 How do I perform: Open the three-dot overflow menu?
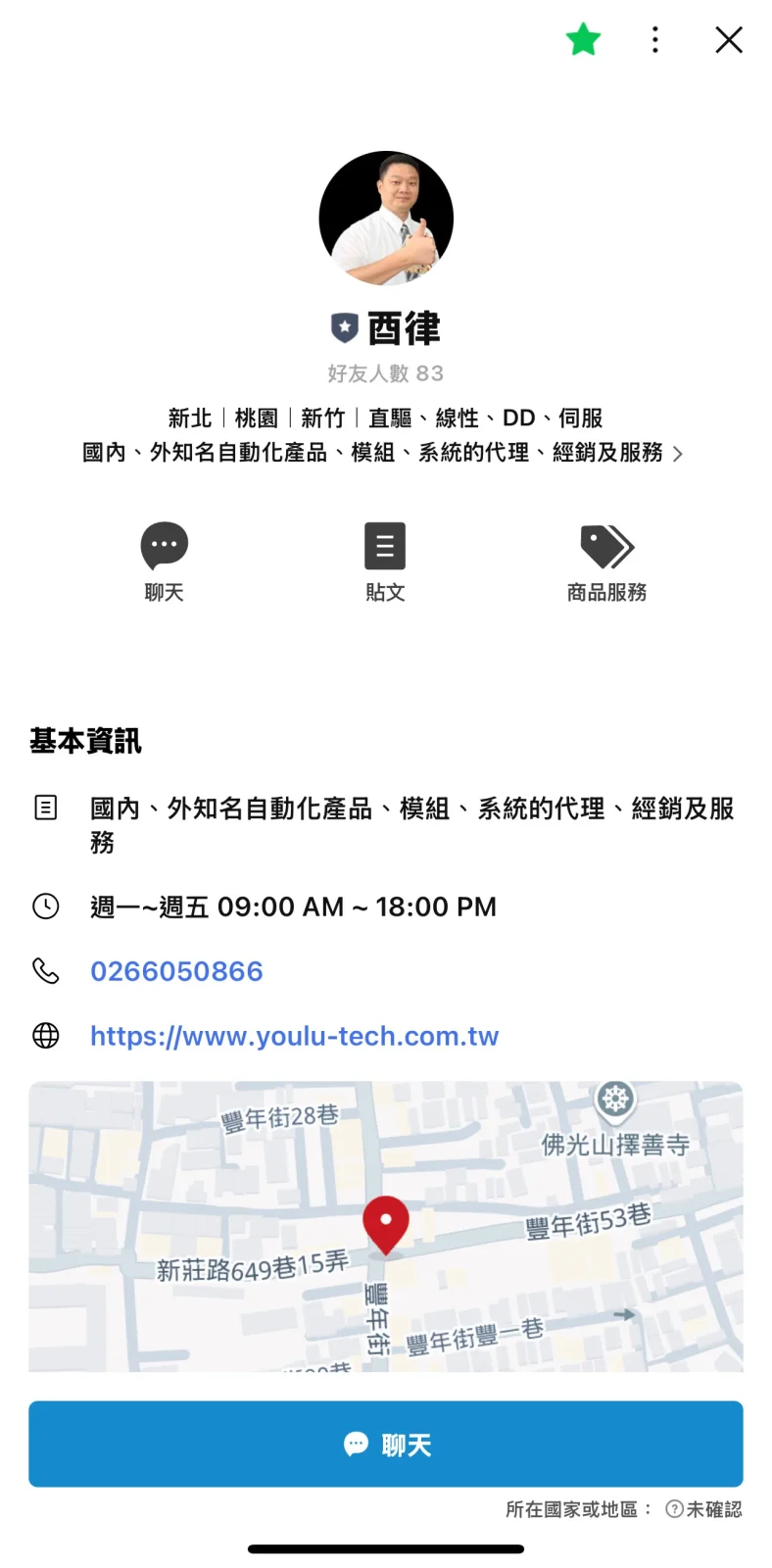pos(655,40)
